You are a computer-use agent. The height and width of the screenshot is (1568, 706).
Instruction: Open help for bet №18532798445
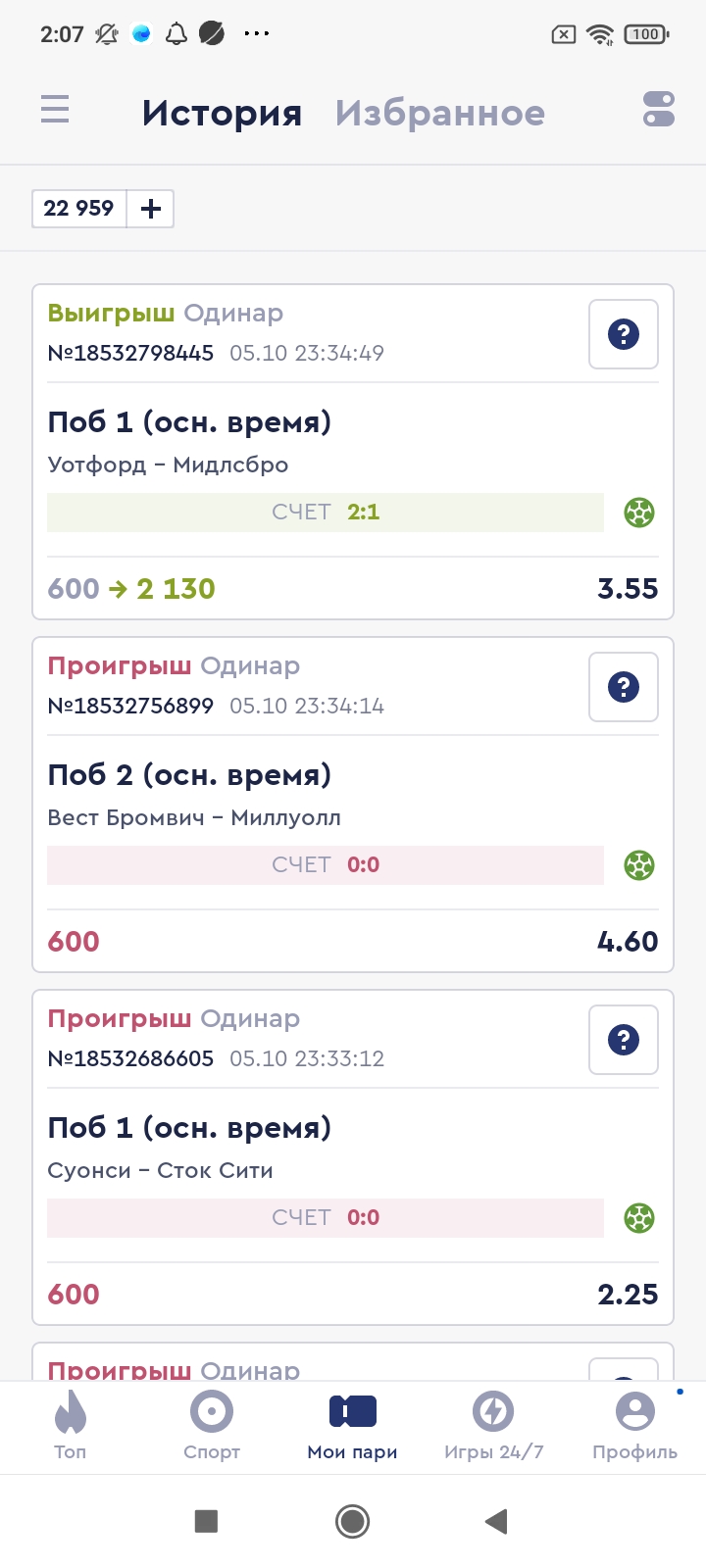point(624,334)
